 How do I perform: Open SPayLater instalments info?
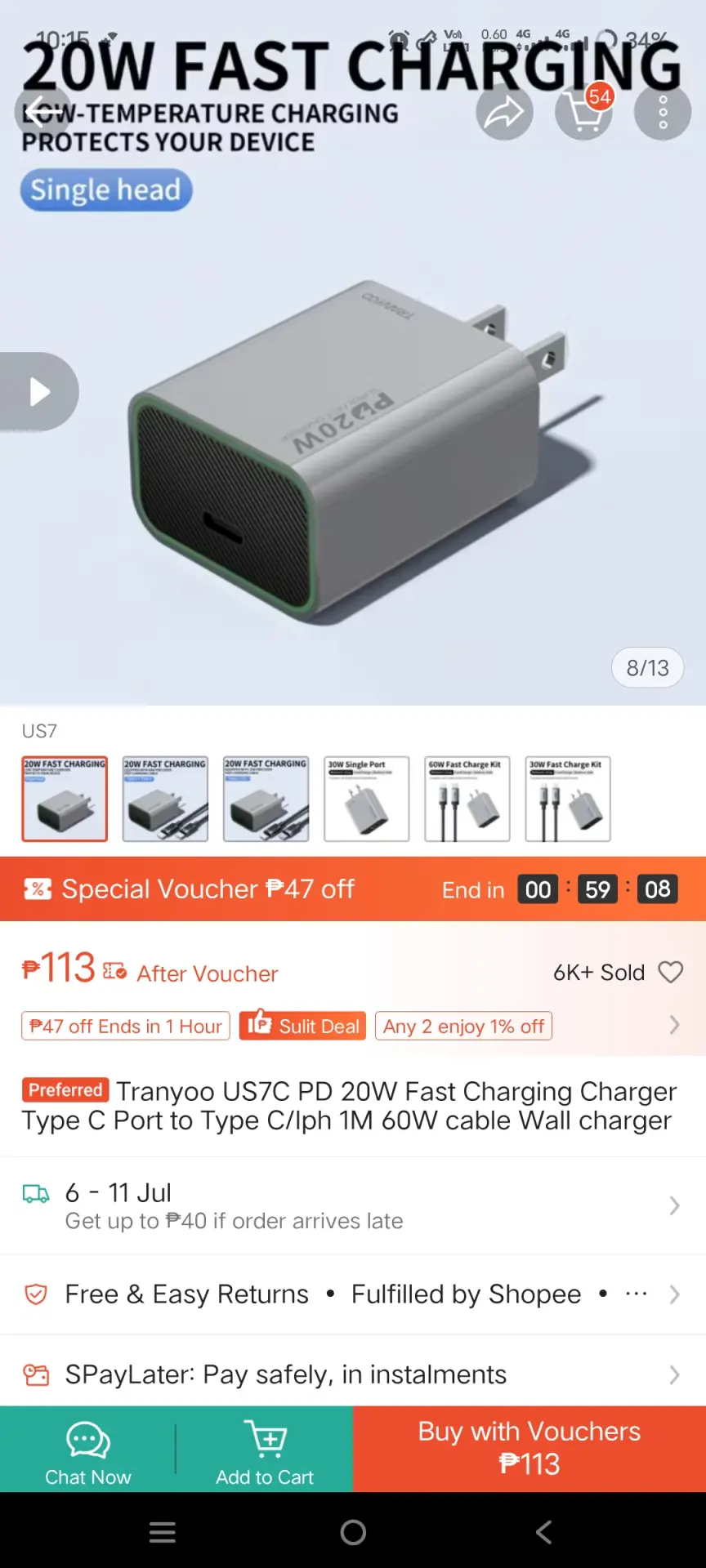(x=353, y=1374)
